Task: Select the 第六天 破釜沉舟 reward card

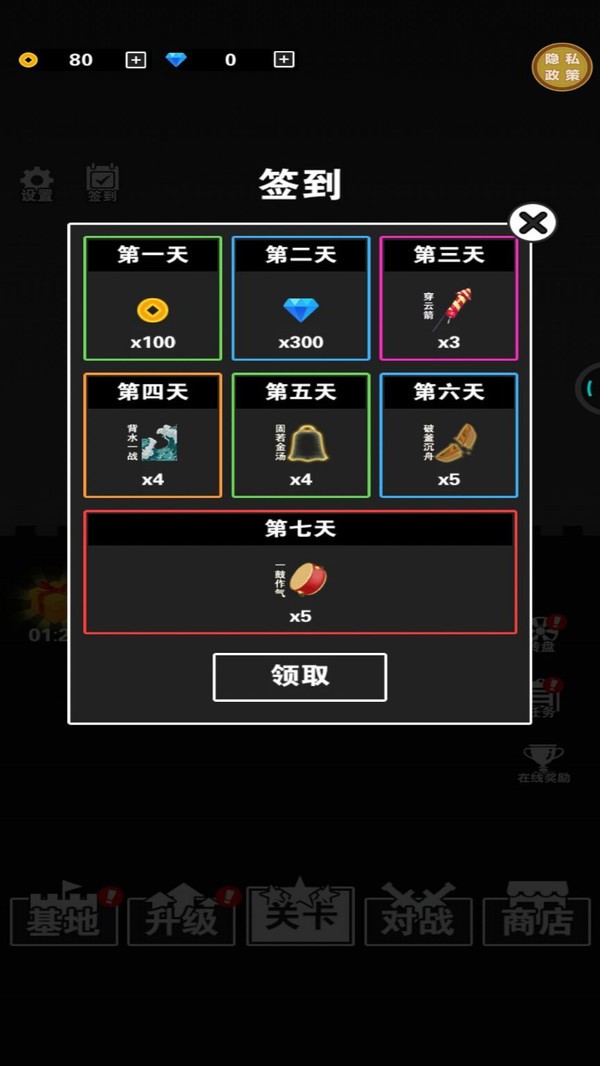Action: (449, 435)
